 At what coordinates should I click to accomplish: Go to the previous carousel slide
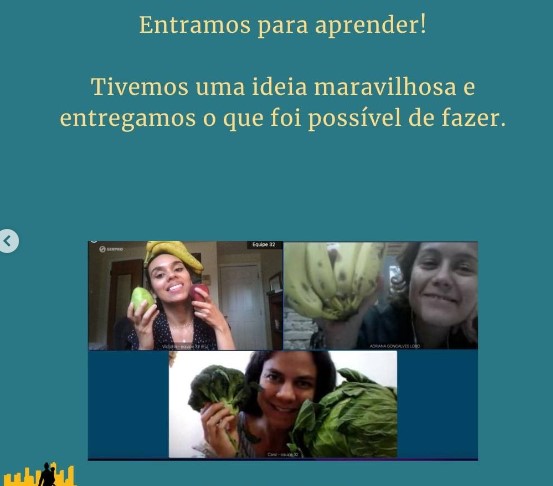(x=7, y=241)
